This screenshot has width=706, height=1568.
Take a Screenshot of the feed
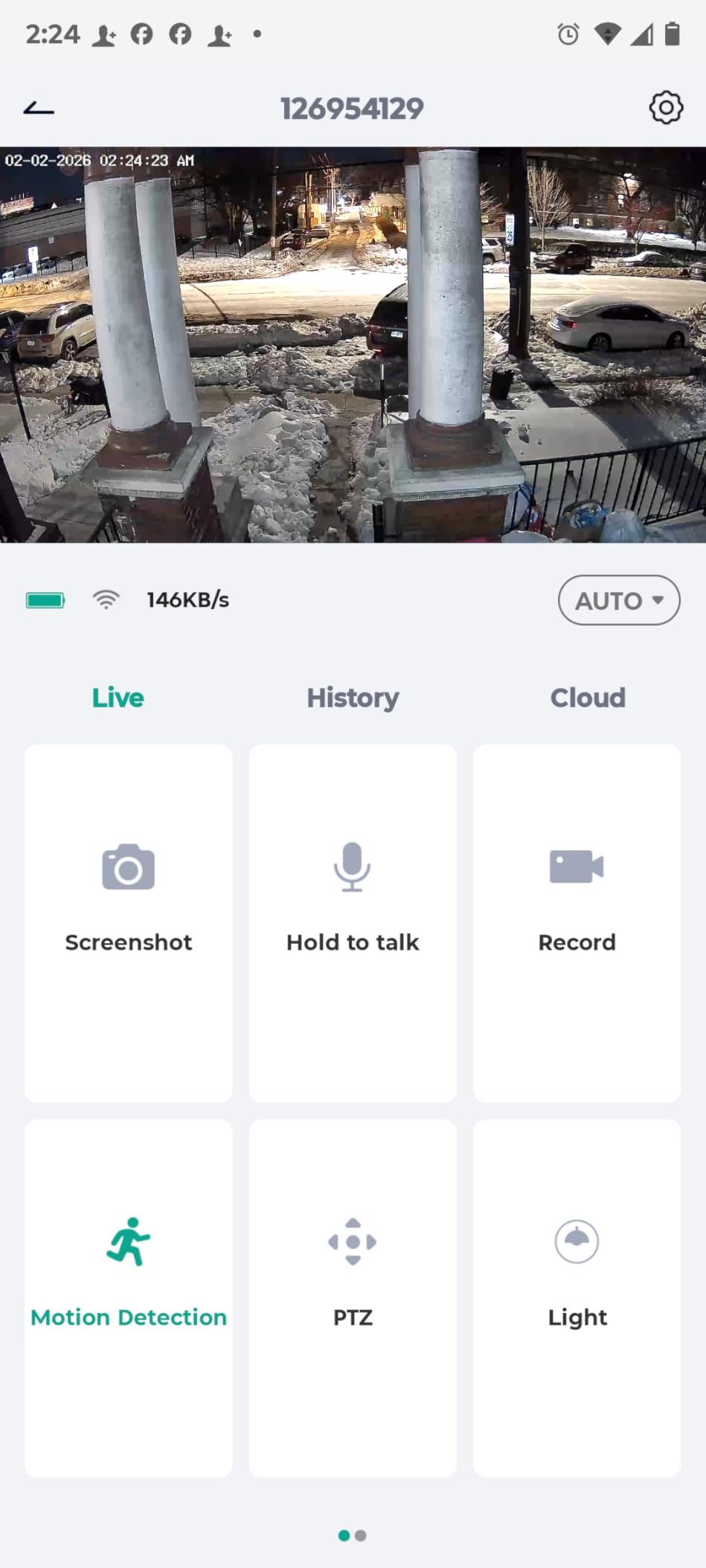click(129, 922)
